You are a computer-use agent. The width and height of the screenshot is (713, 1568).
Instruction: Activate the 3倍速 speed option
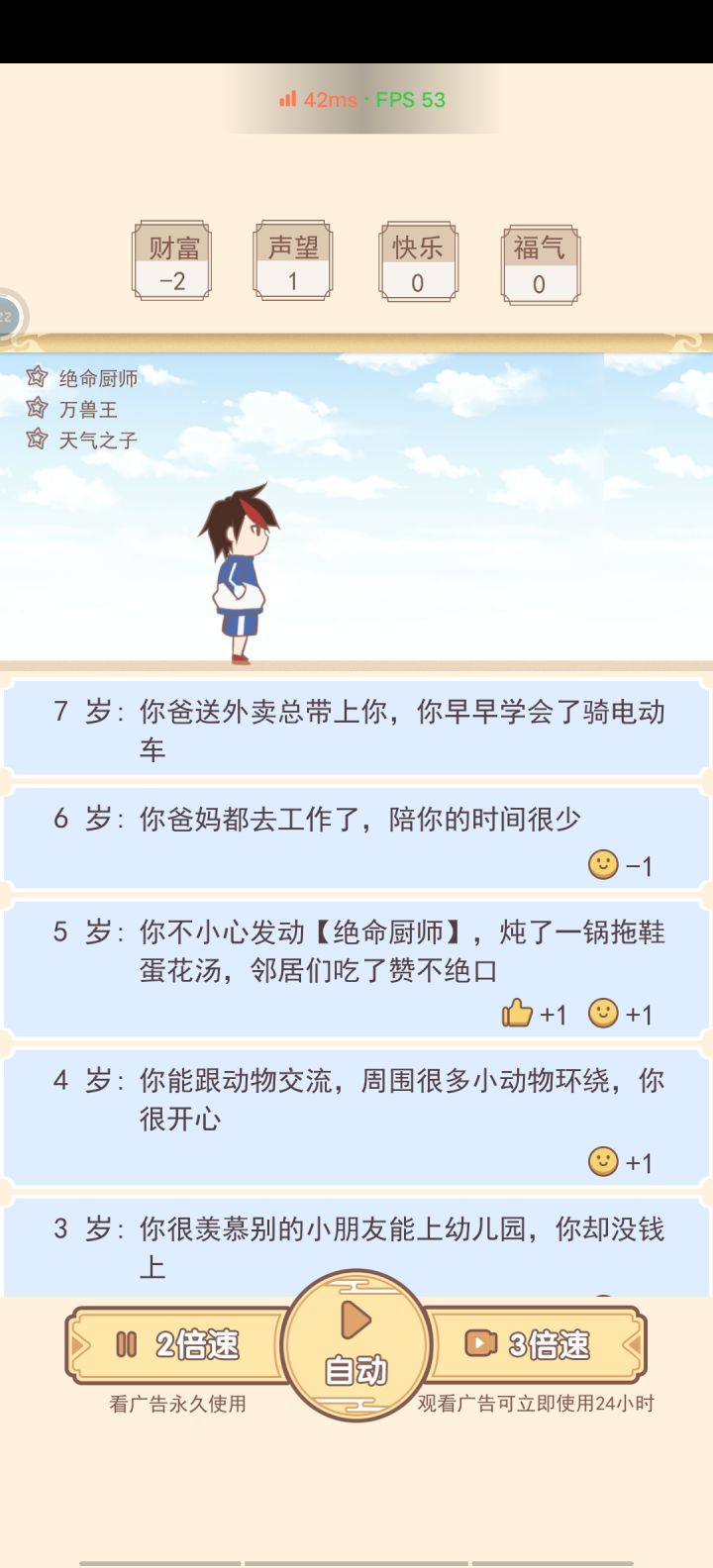pyautogui.click(x=536, y=1344)
